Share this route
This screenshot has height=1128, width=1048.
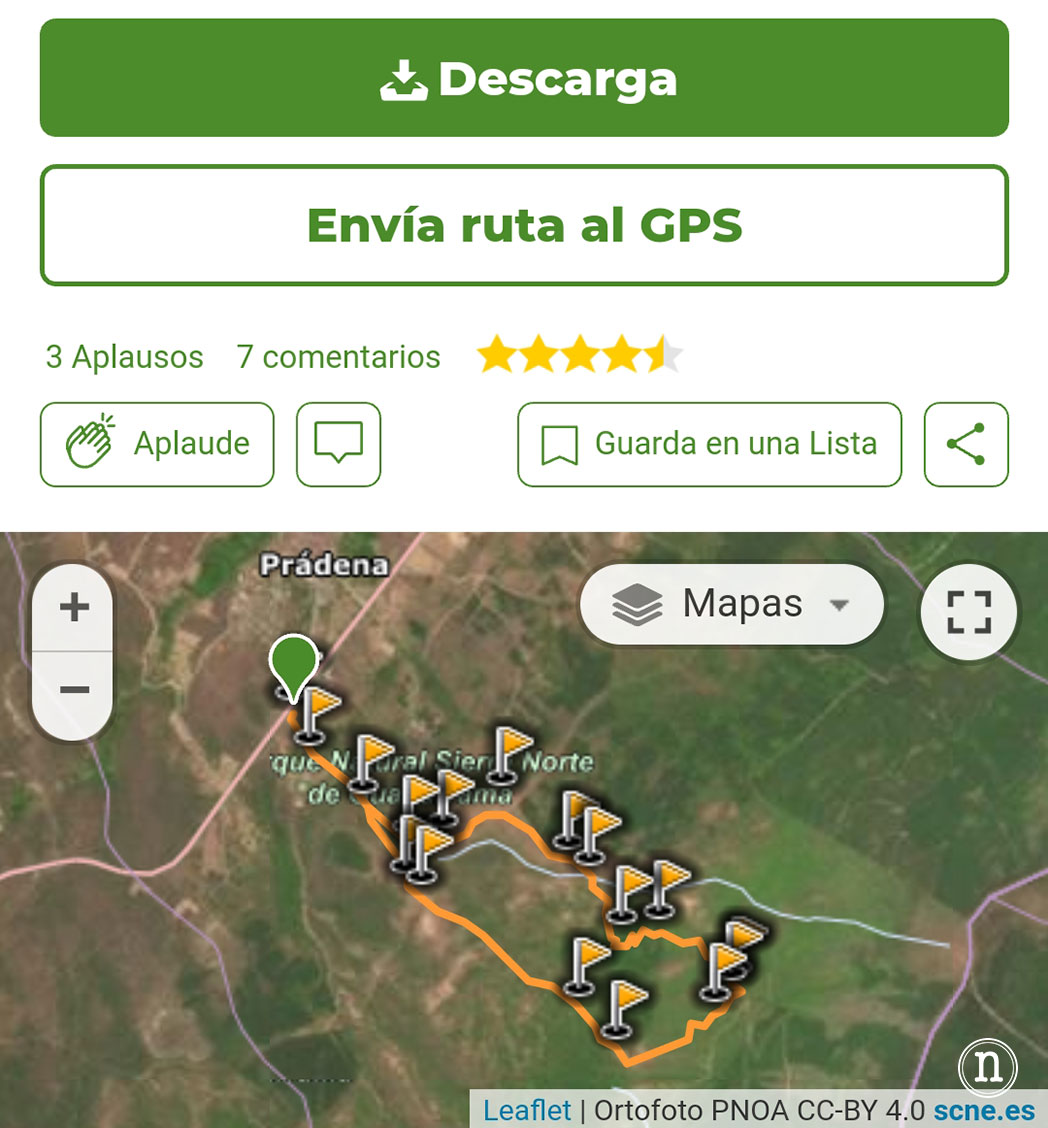pos(965,444)
